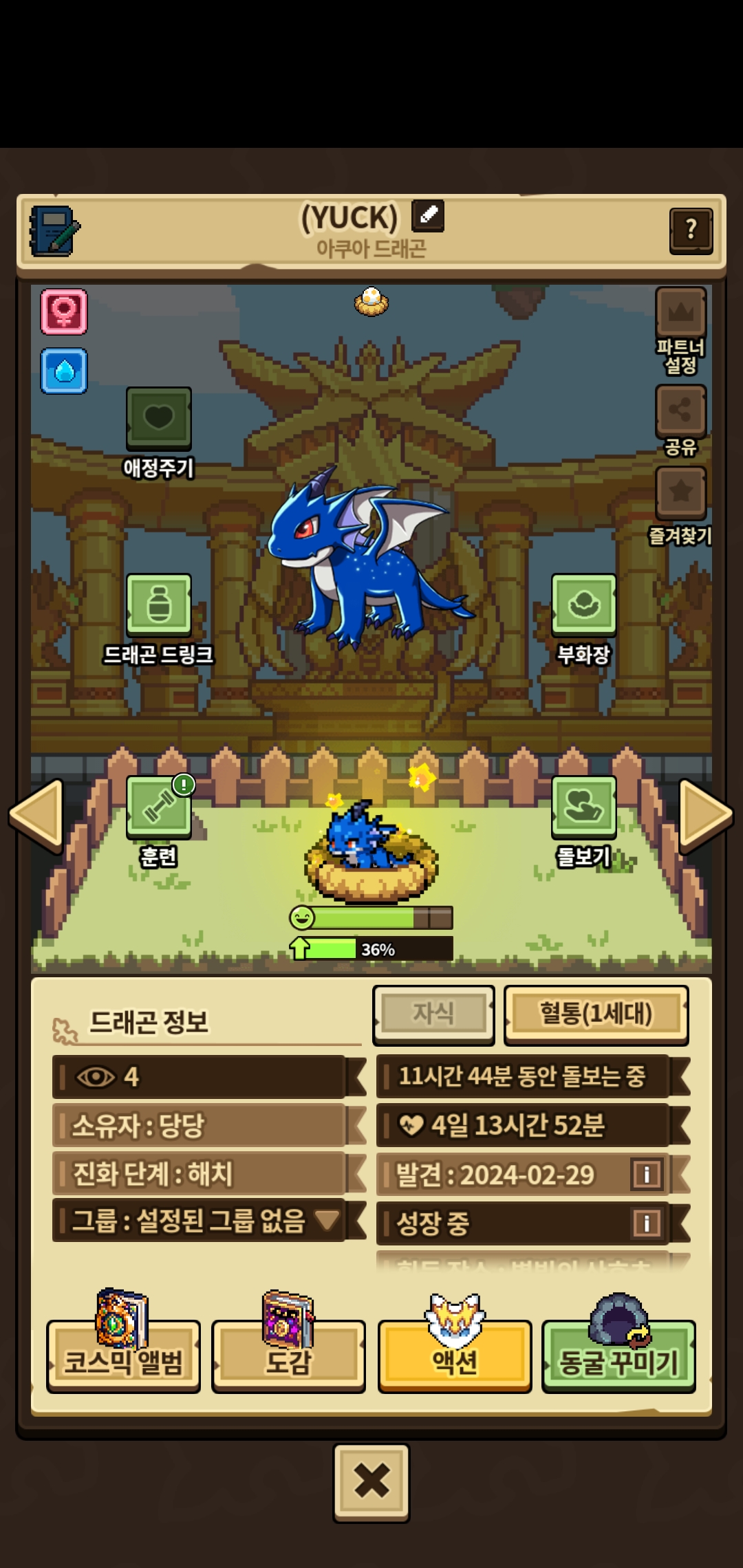Screen dimensions: 743x1568
Task: Add to 즐겨찾기 favorites
Action: (680, 492)
